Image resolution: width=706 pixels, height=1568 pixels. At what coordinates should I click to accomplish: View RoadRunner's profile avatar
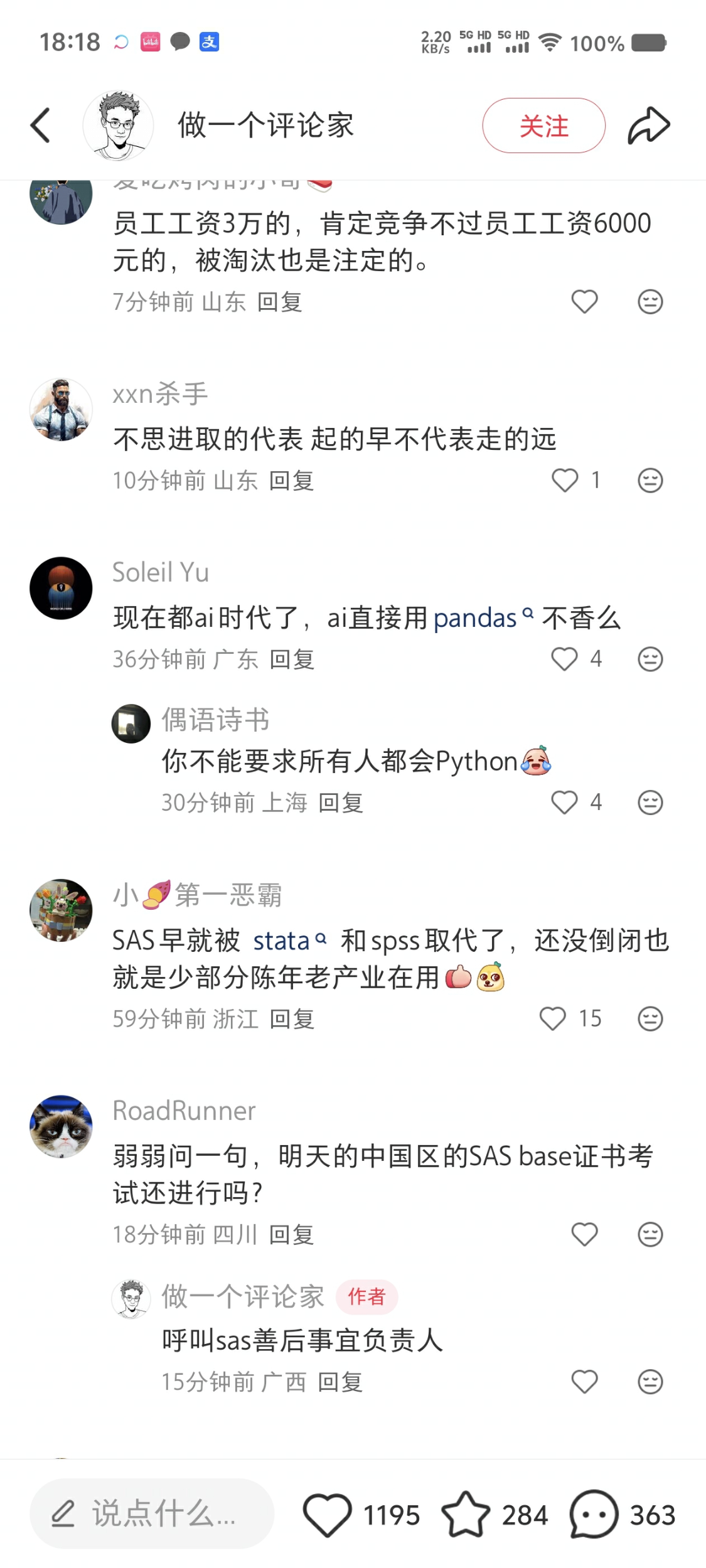coord(61,1127)
